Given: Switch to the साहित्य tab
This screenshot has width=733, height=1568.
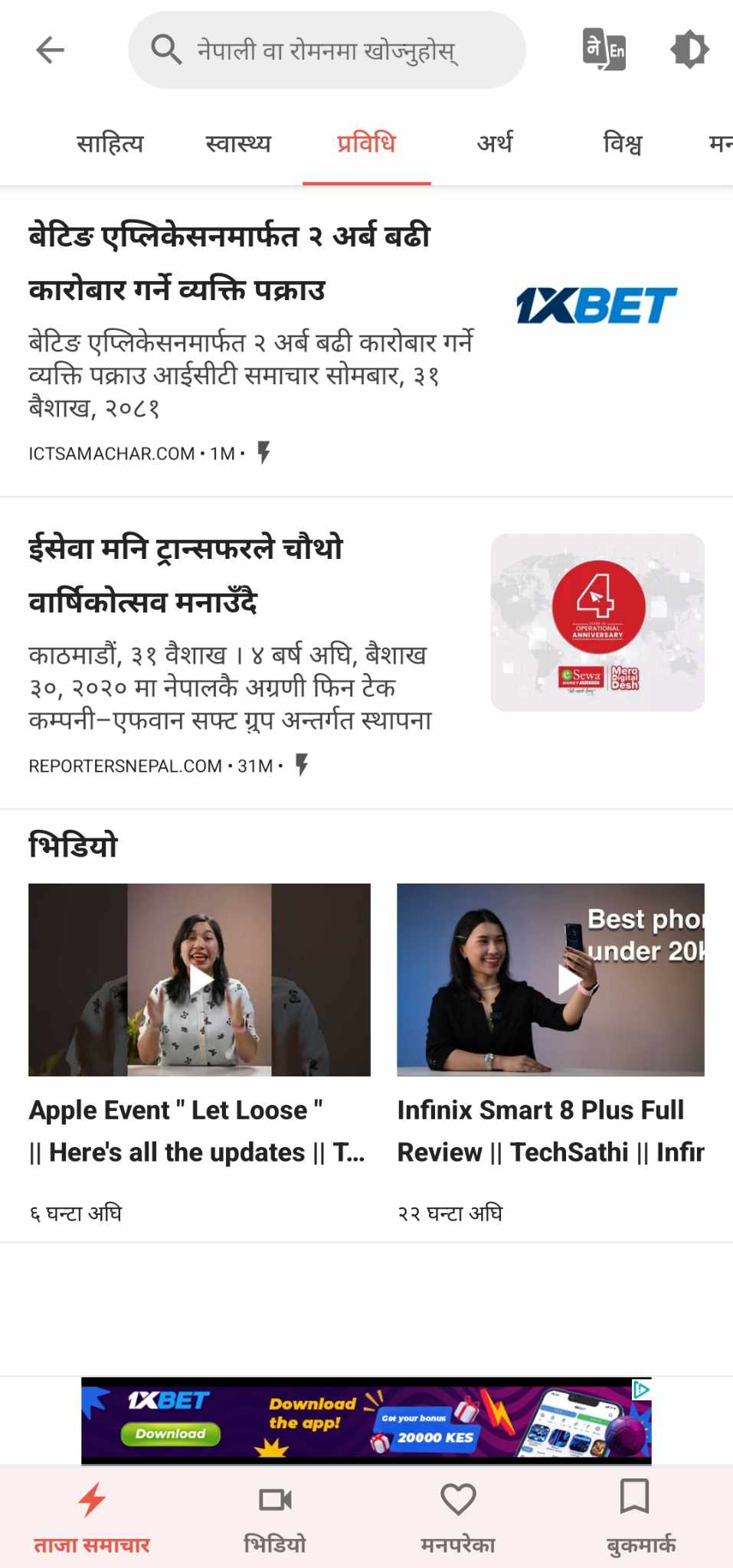Looking at the screenshot, I should (x=110, y=143).
